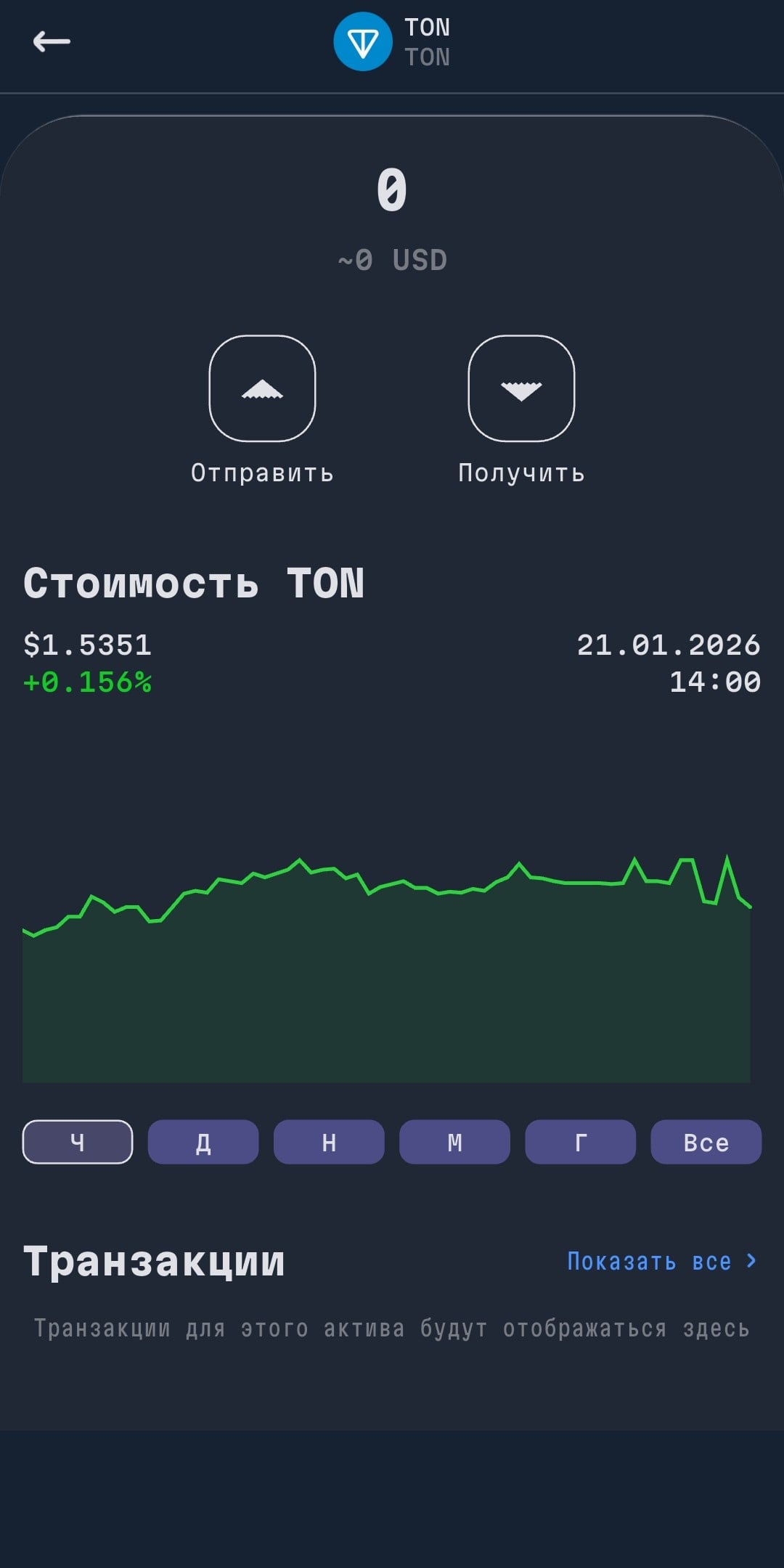Click the chevron next to Показать все

coord(751,1262)
